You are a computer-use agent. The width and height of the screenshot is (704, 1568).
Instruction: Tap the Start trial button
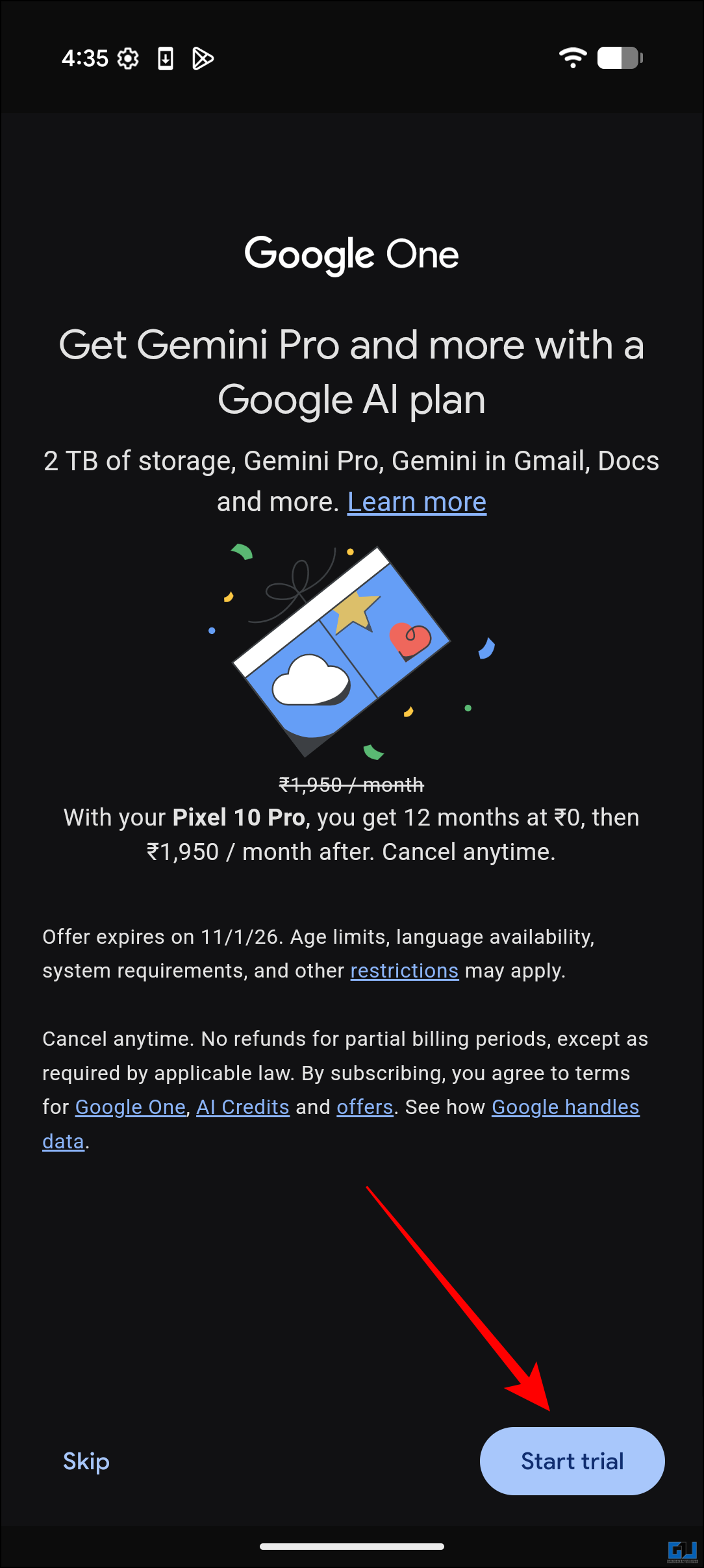click(x=572, y=1461)
